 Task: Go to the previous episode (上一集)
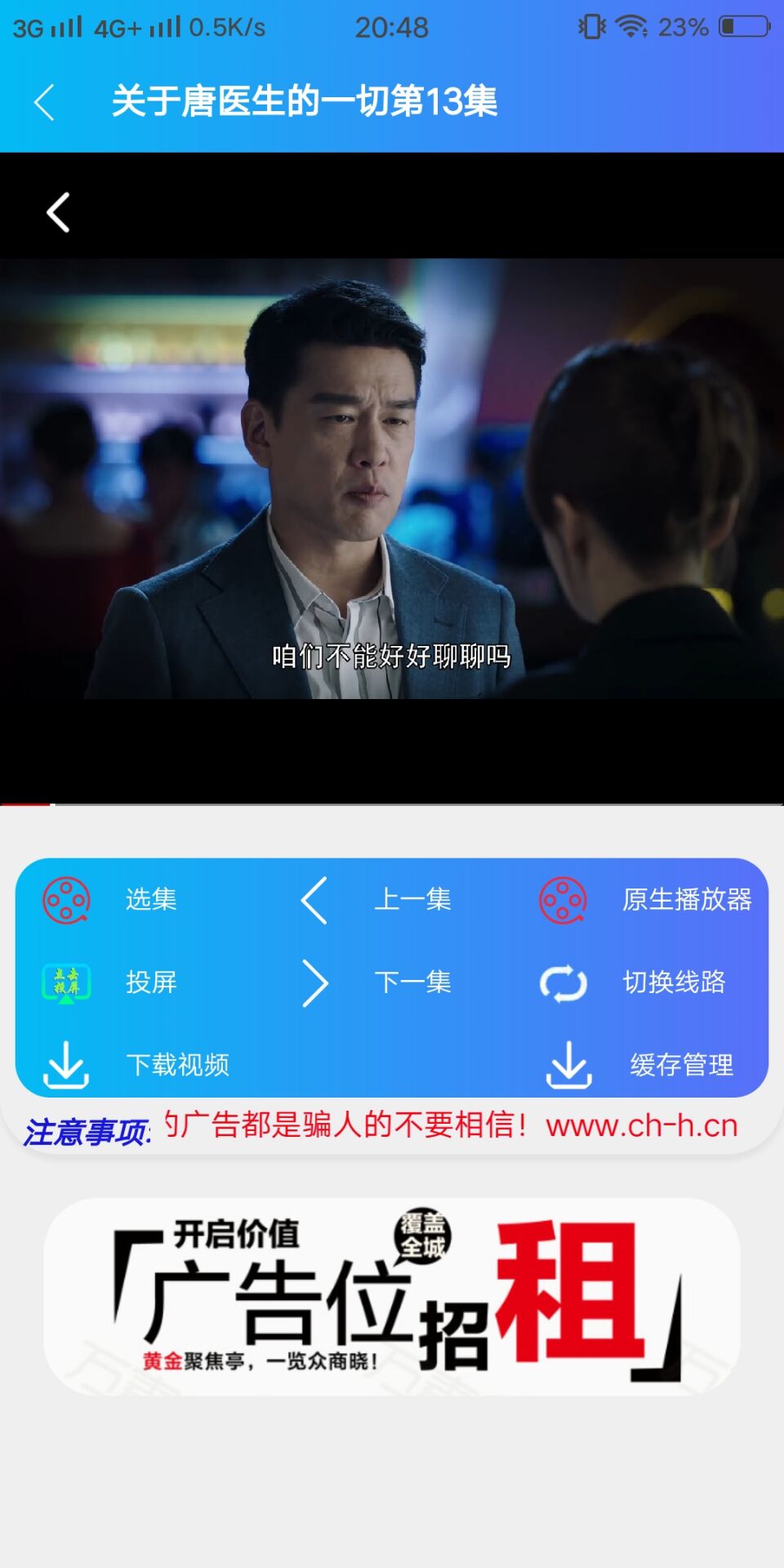376,900
